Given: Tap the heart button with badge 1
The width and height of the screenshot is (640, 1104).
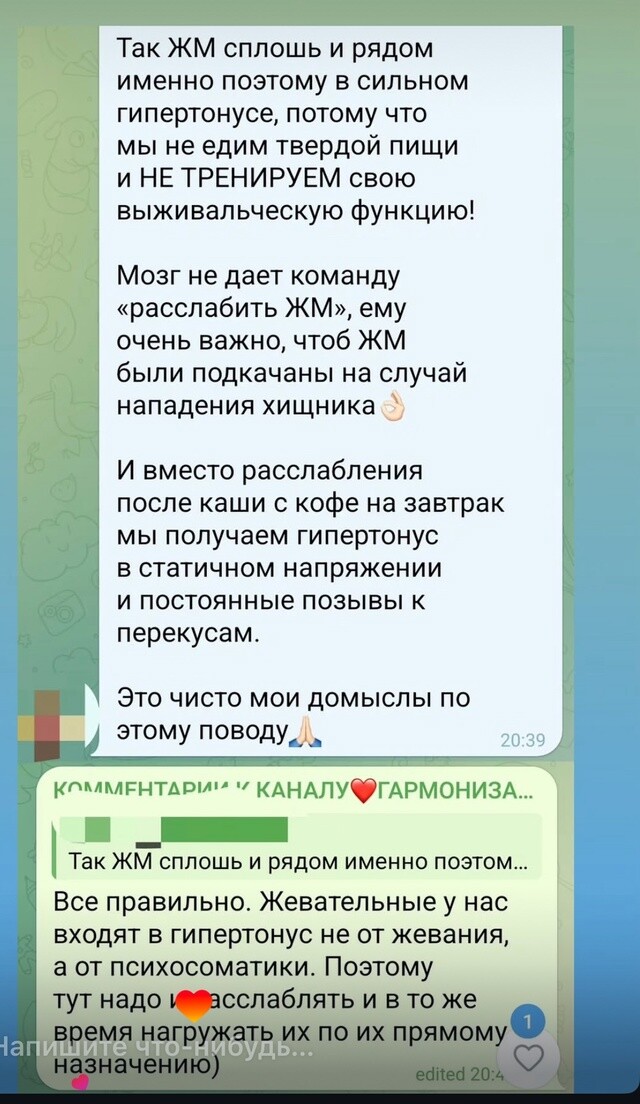Looking at the screenshot, I should click(x=529, y=1057).
